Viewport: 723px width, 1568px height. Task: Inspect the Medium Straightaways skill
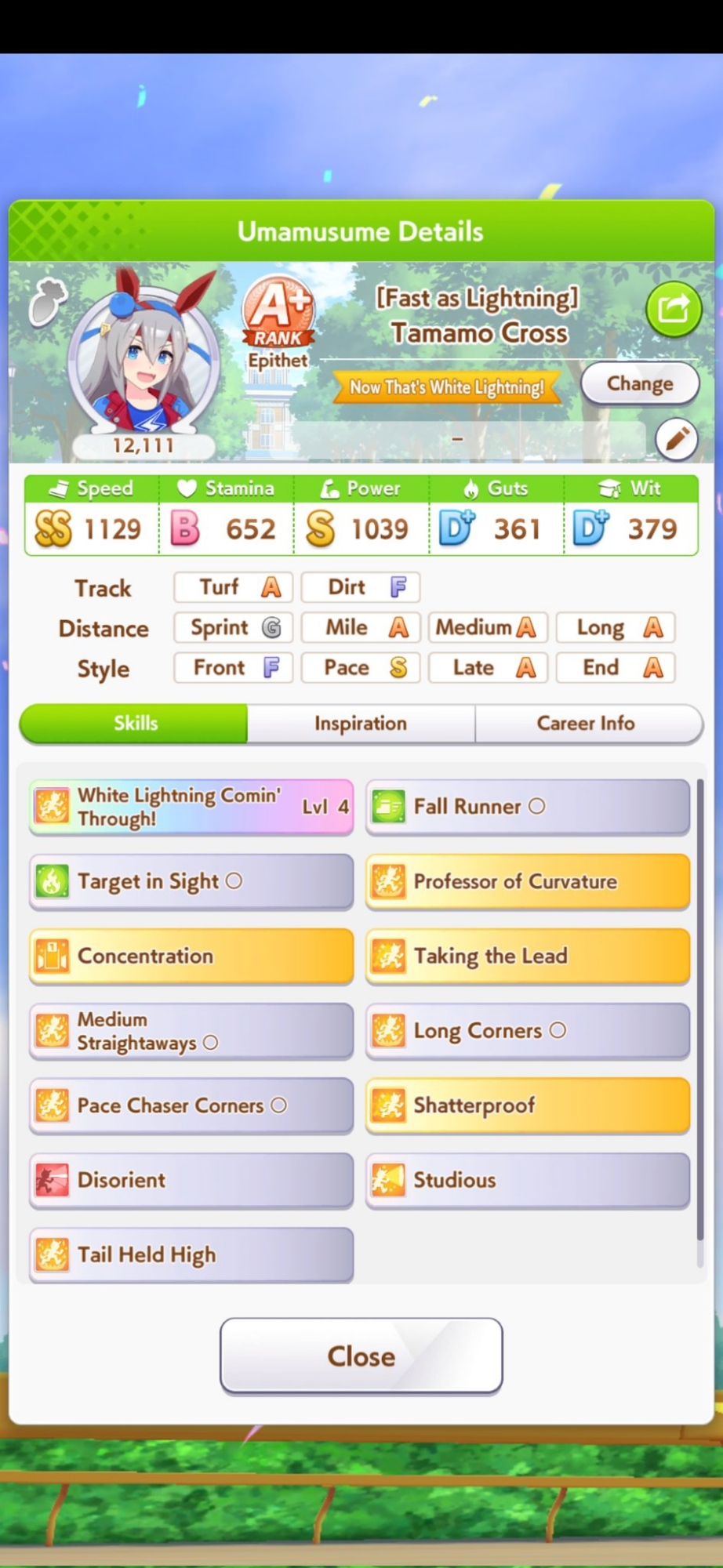191,1031
